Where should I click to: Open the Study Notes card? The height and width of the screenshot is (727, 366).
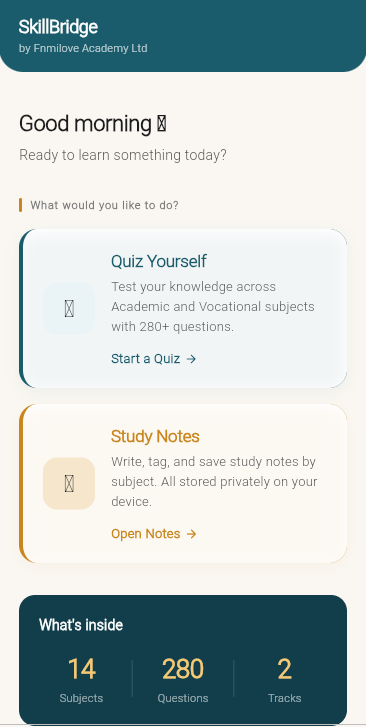pos(183,484)
